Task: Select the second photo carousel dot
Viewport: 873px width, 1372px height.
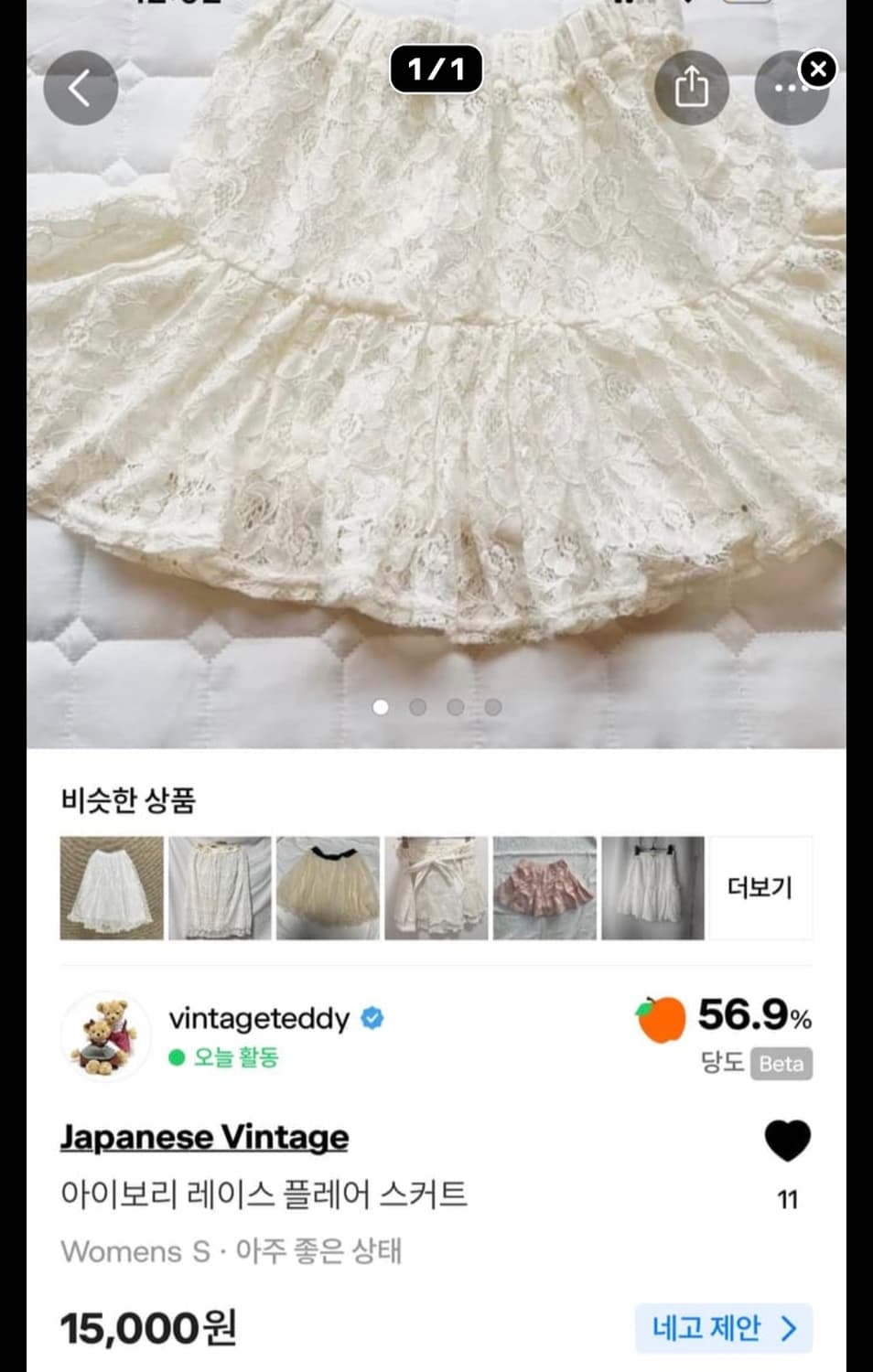Action: [417, 706]
